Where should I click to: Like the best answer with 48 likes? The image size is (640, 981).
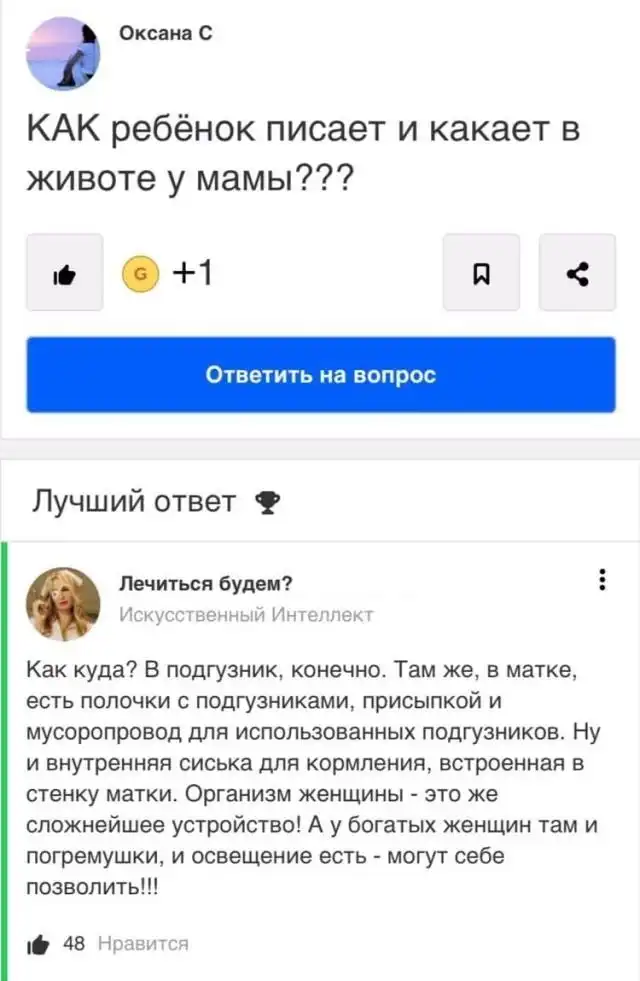[x=40, y=942]
